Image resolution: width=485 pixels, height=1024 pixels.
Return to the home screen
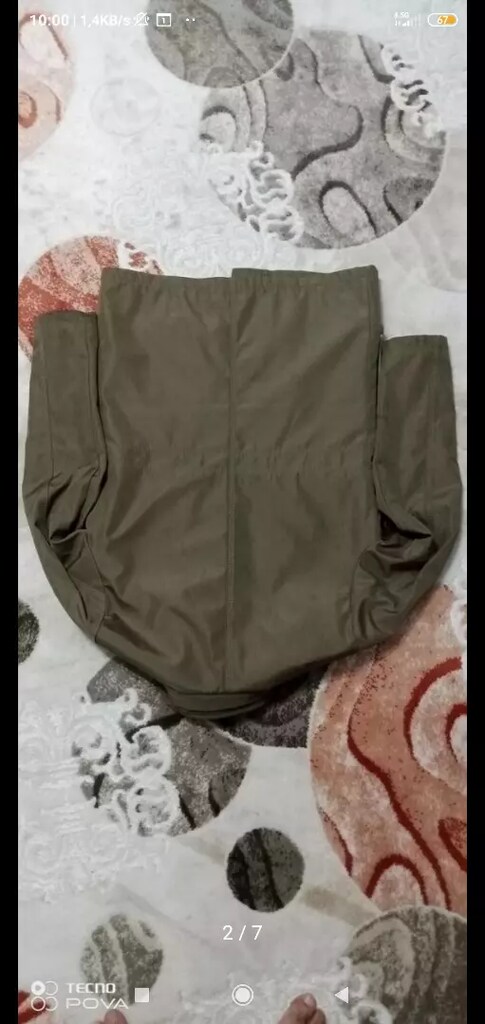click(242, 995)
